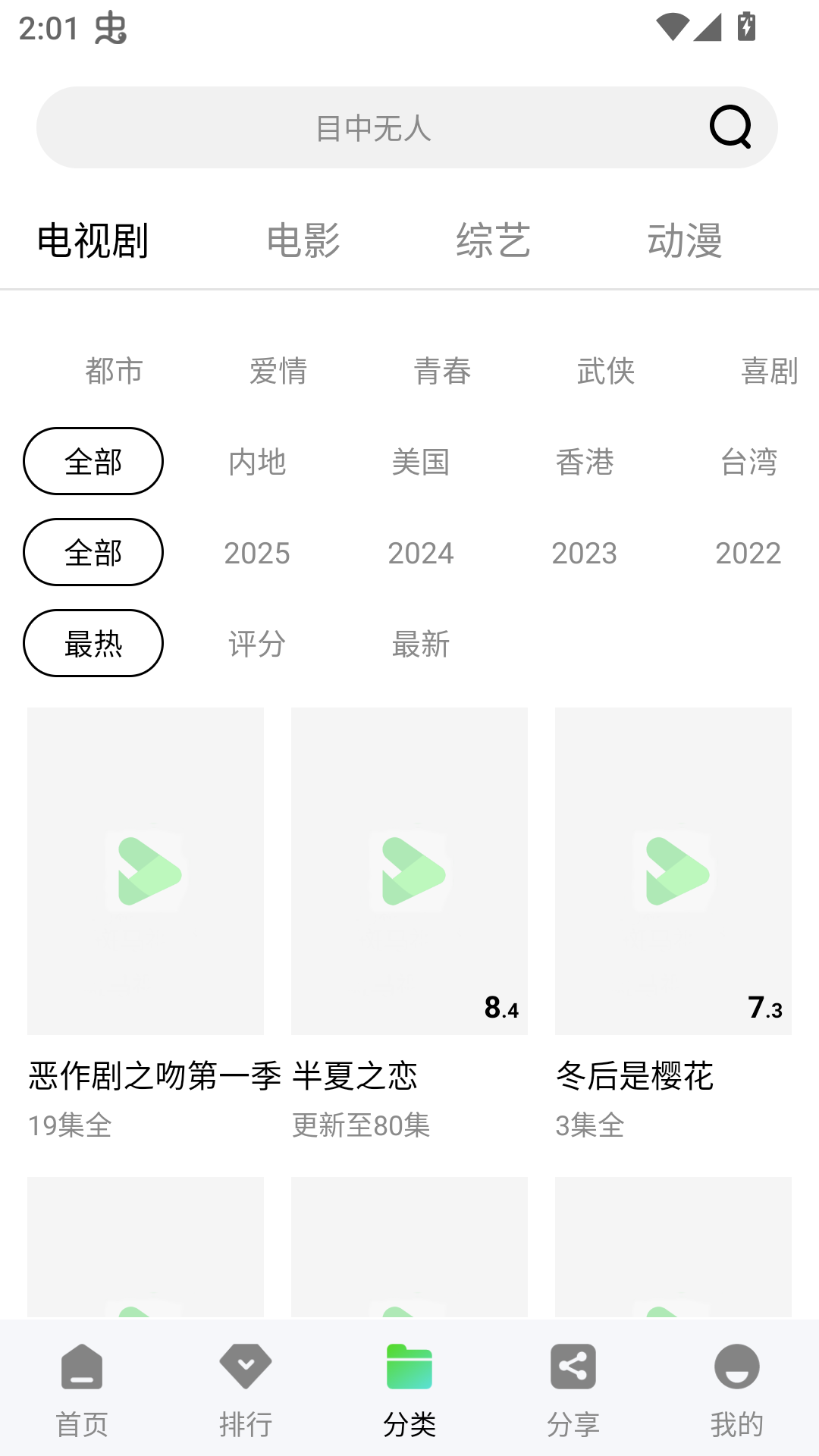The image size is (819, 1456).
Task: Tap the 分享 share icon
Action: (573, 1367)
